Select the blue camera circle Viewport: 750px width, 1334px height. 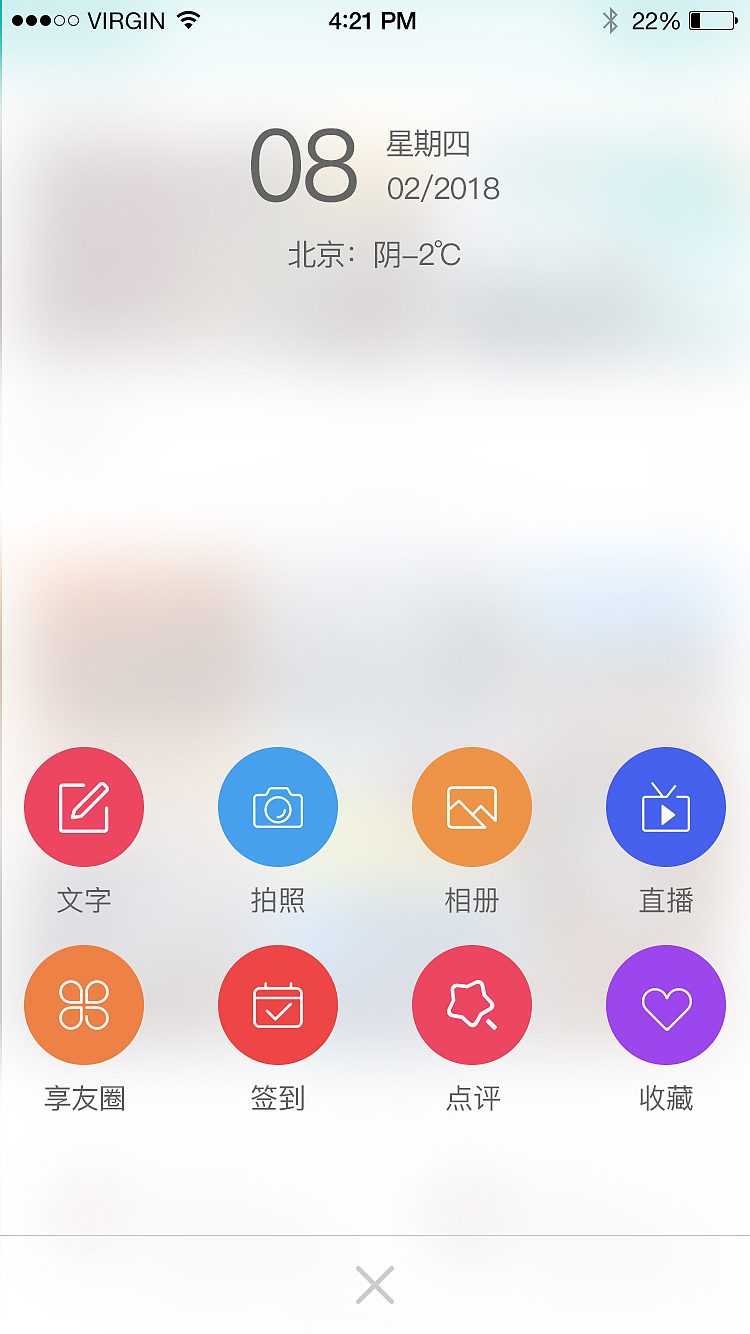[278, 806]
